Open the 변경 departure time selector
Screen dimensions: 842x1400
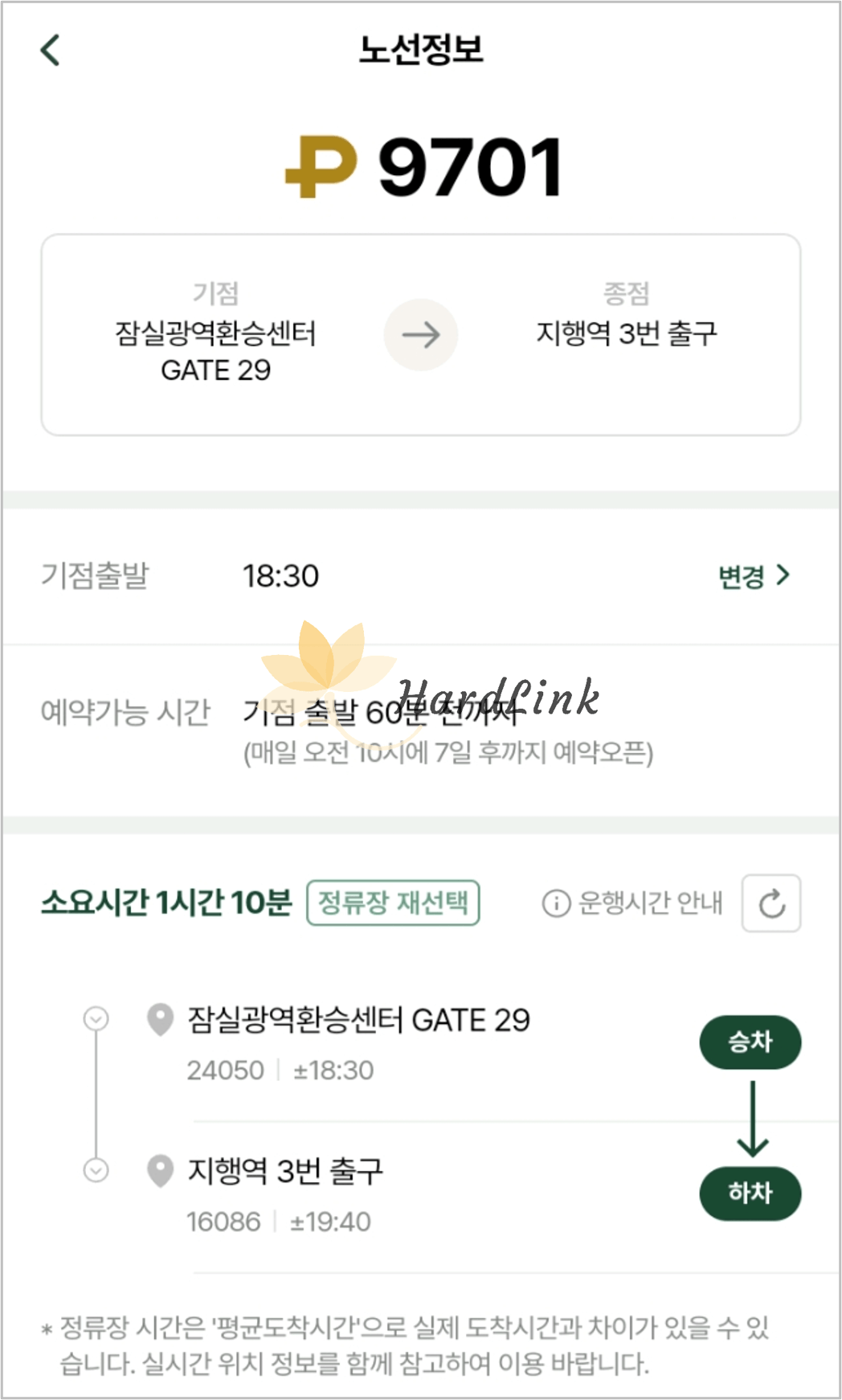pyautogui.click(x=752, y=575)
